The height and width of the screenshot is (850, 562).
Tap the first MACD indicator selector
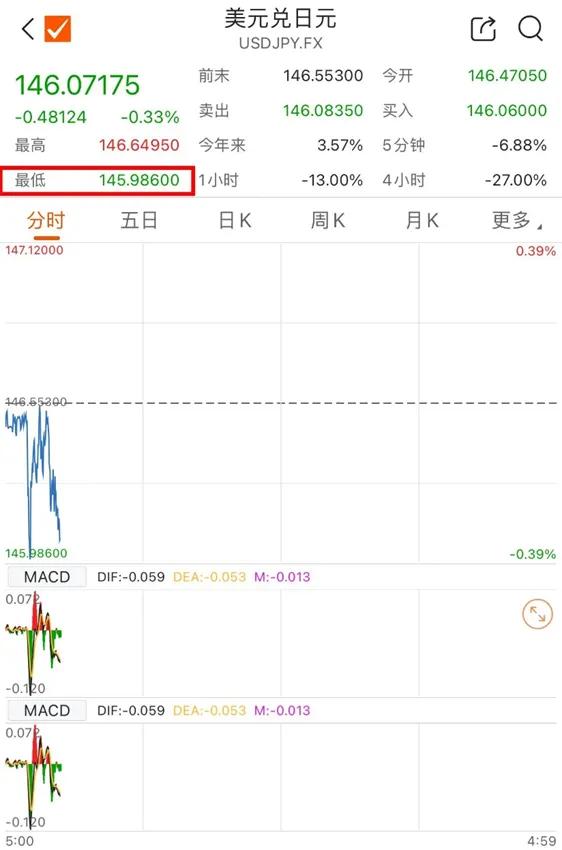[x=47, y=577]
